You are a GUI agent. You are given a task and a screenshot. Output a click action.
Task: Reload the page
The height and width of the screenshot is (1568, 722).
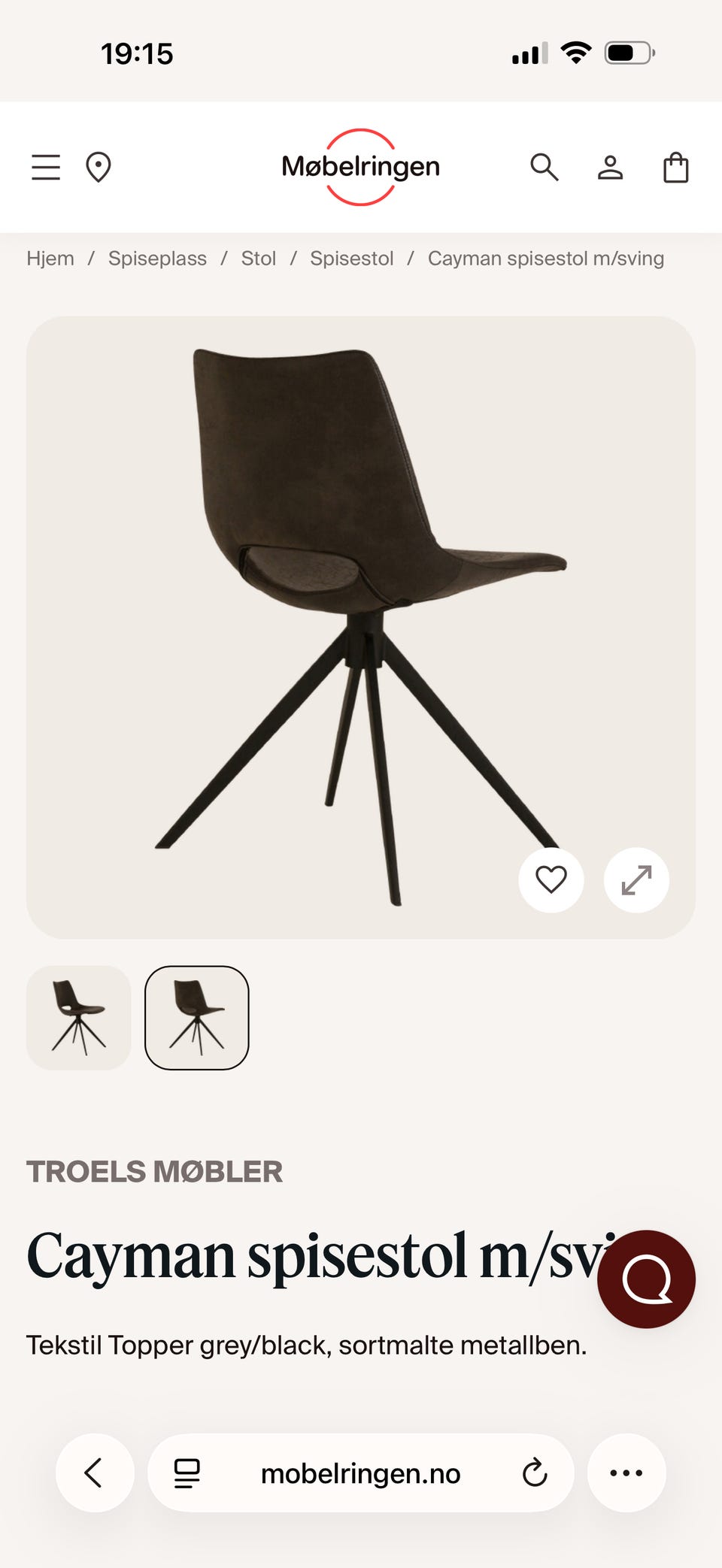point(535,1473)
